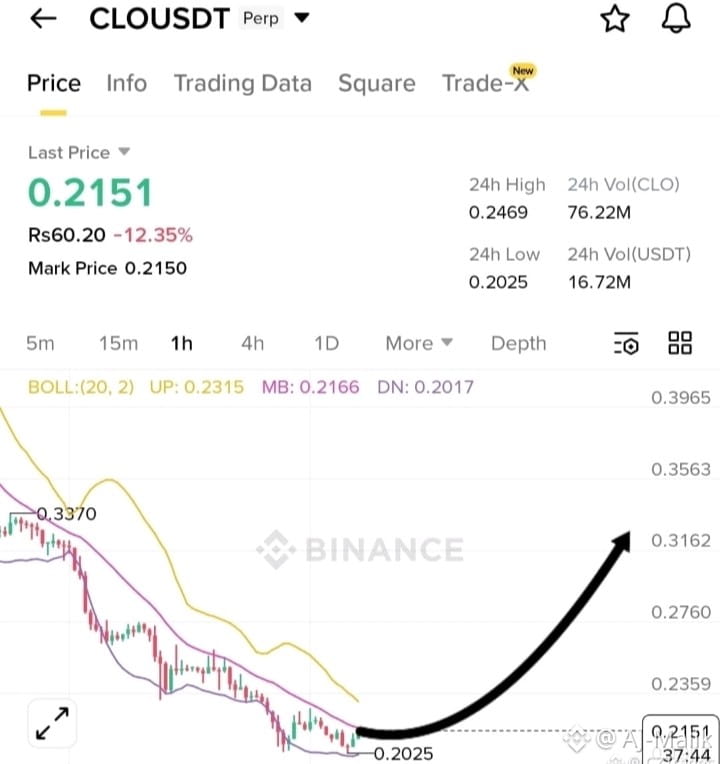
Task: Open the Price tab
Action: pyautogui.click(x=54, y=83)
